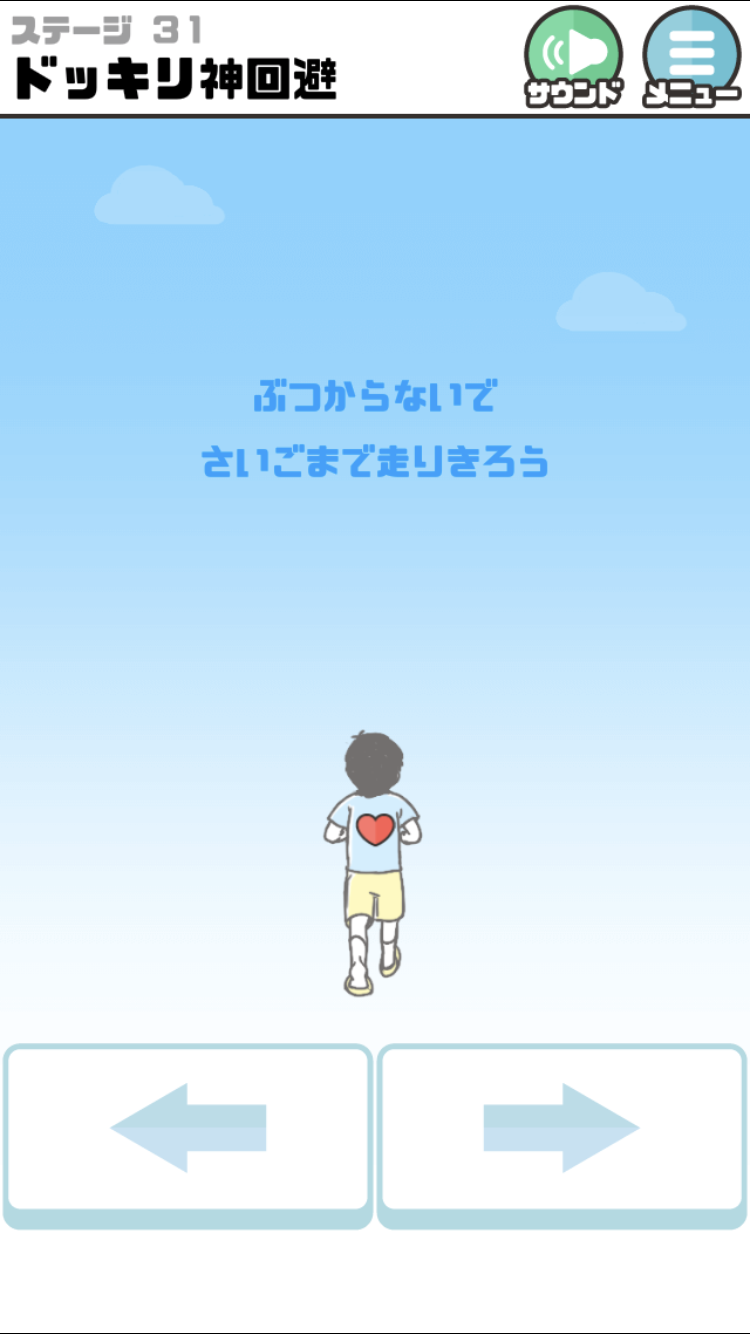This screenshot has height=1334, width=750.
Task: Tap the right arrow button to dodge
Action: pos(562,1136)
